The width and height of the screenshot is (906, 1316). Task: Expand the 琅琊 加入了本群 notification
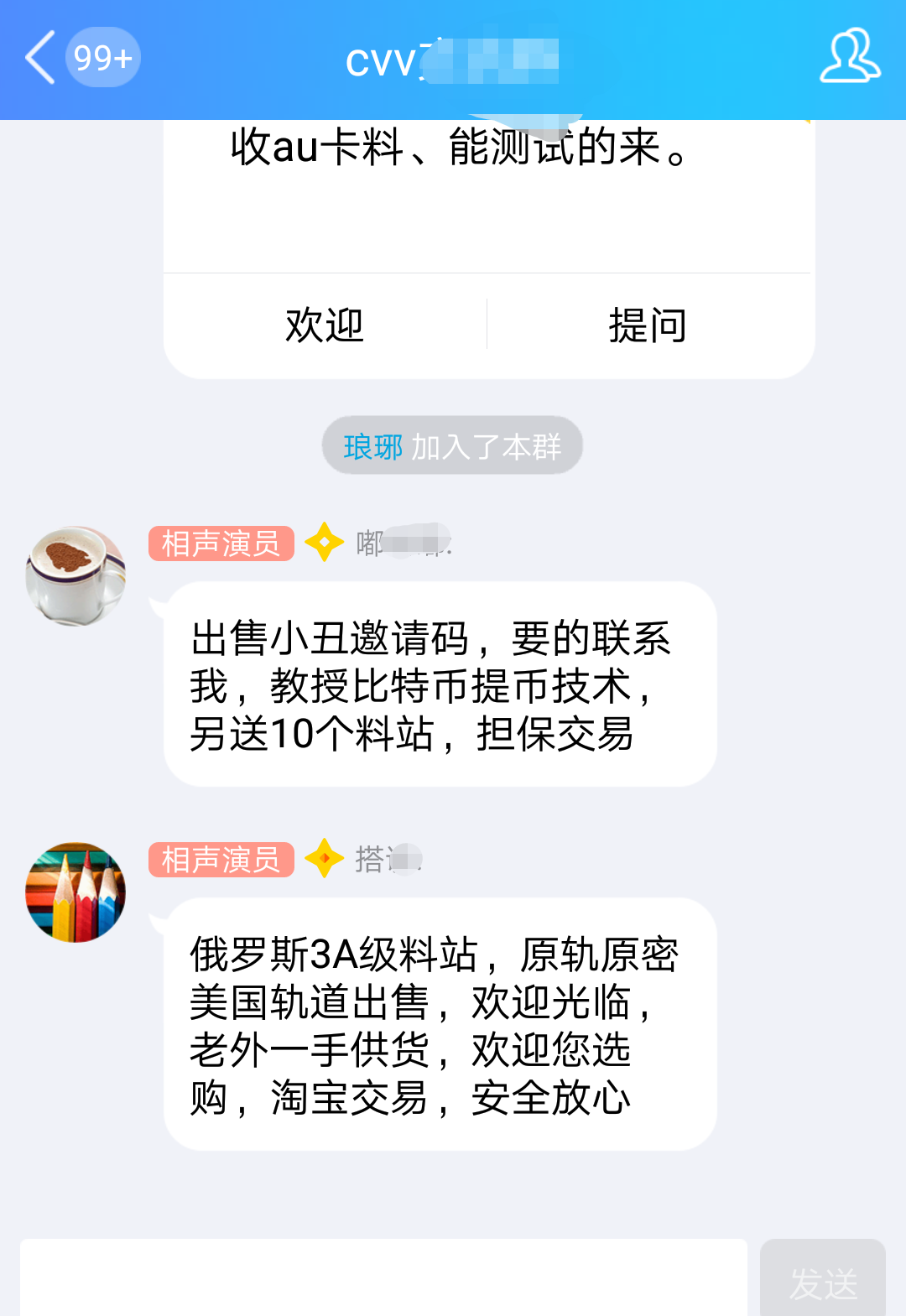453,445
